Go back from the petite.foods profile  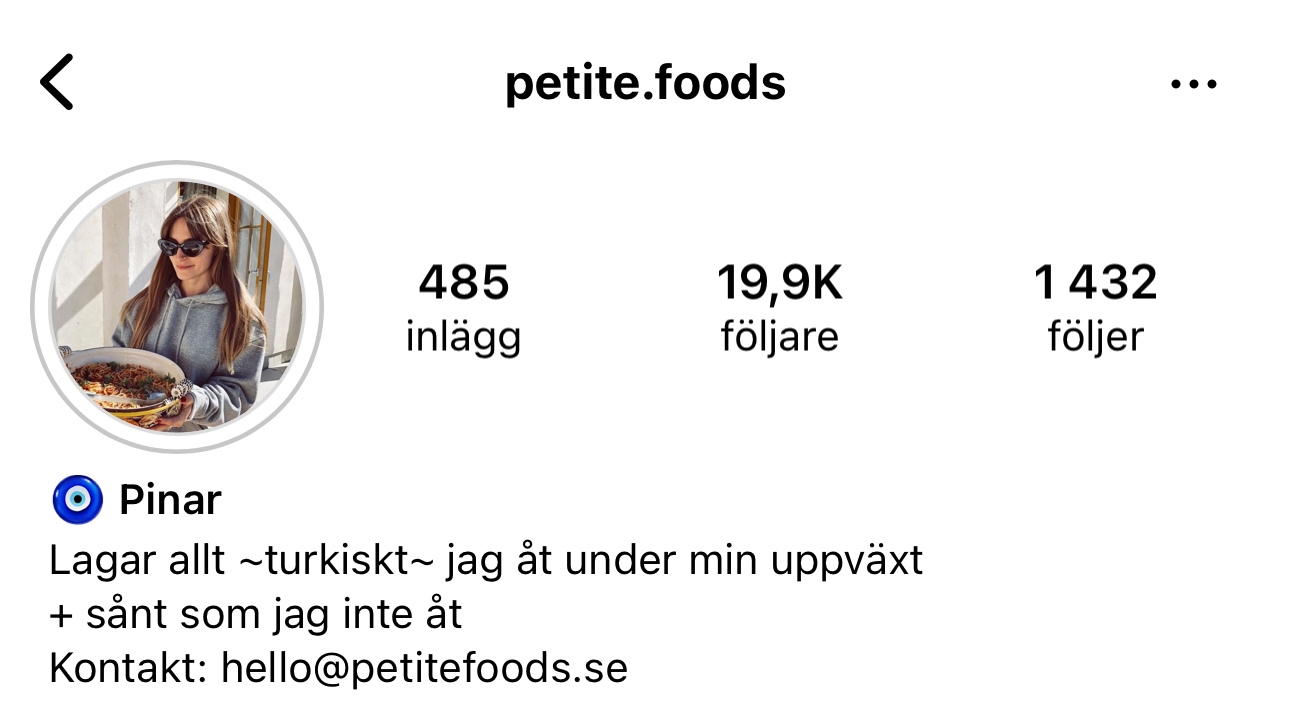57,83
